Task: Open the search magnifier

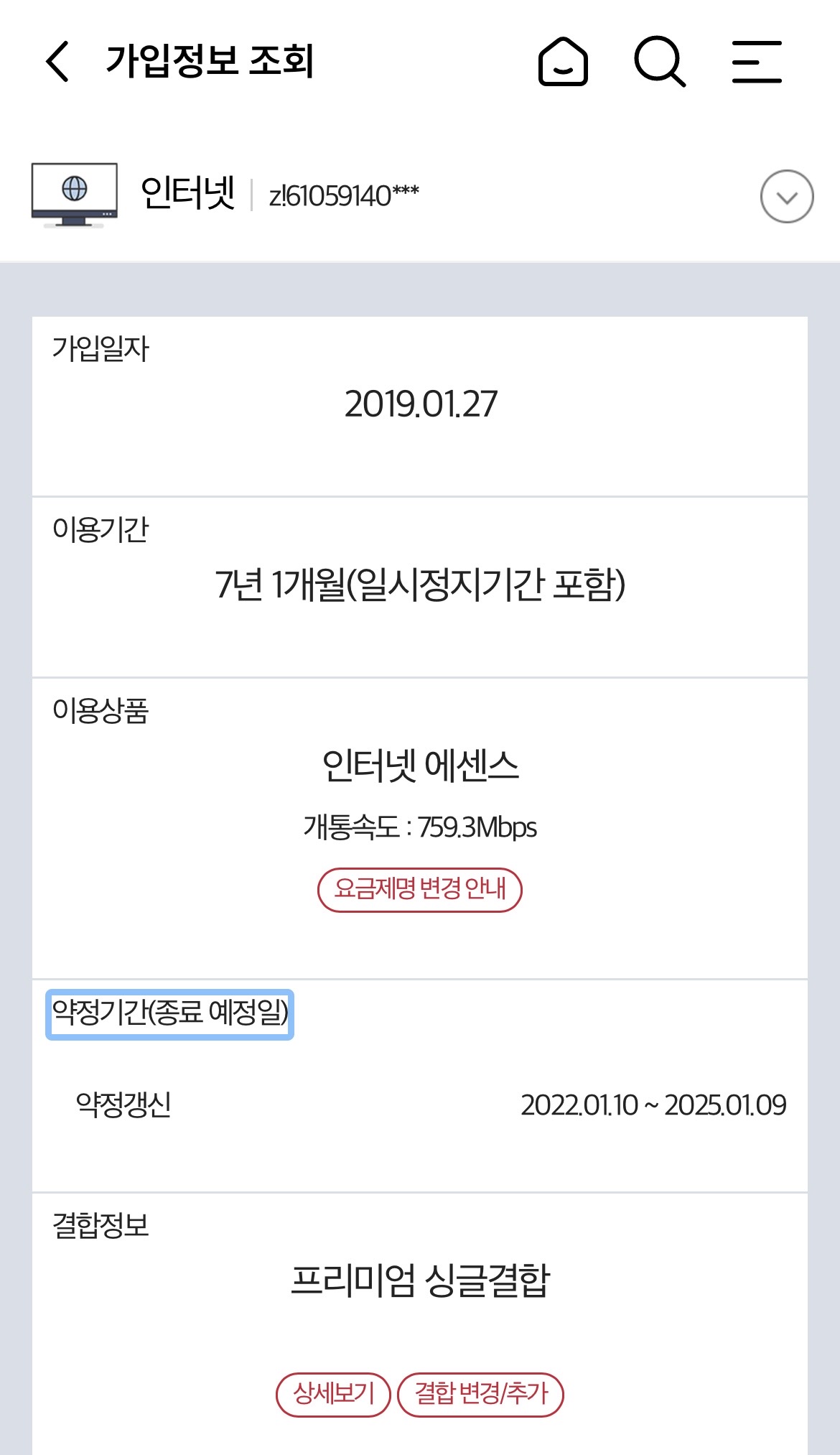Action: coord(659,62)
